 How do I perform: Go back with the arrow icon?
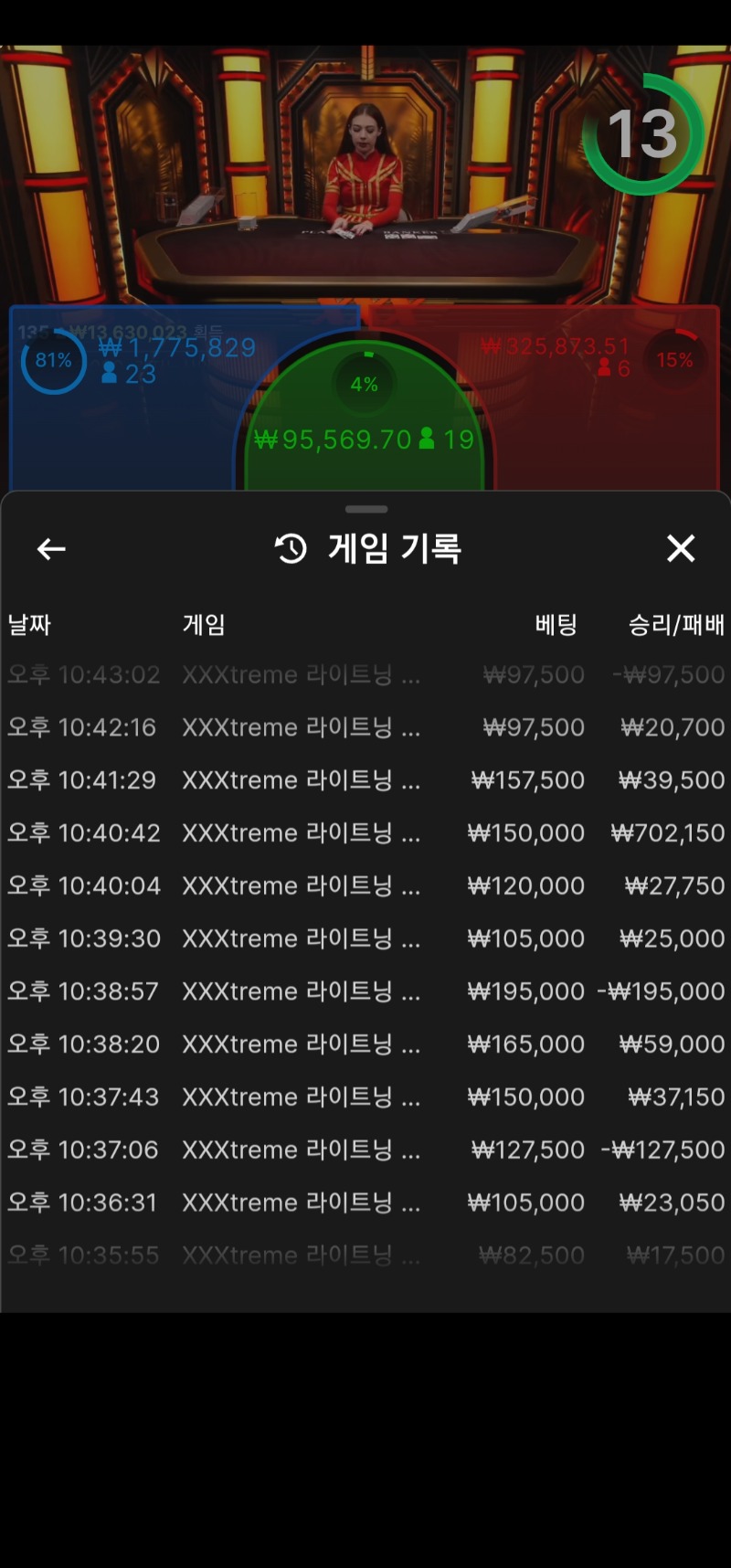click(51, 549)
